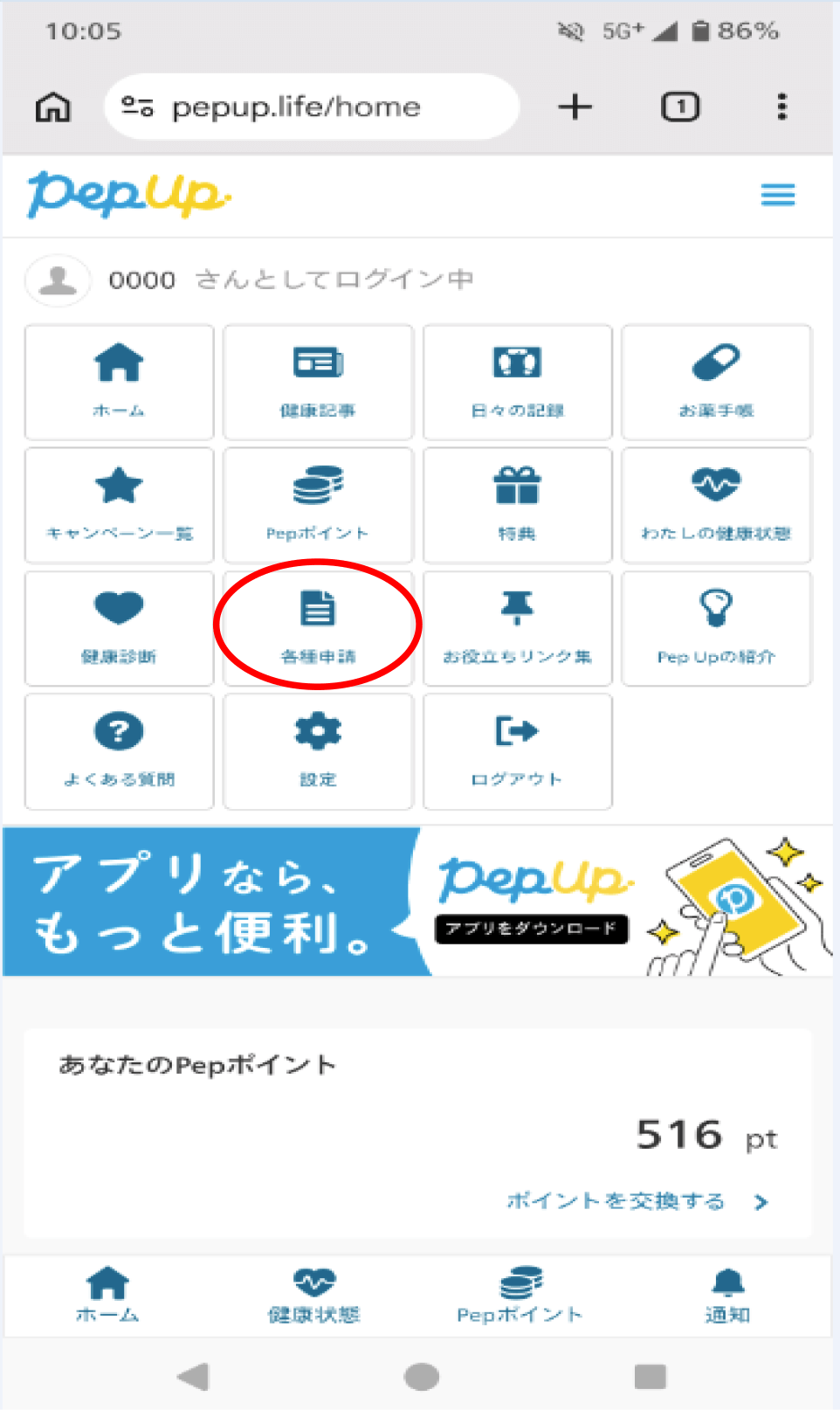
Task: Open a new browser tab with the plus icon
Action: [x=575, y=107]
